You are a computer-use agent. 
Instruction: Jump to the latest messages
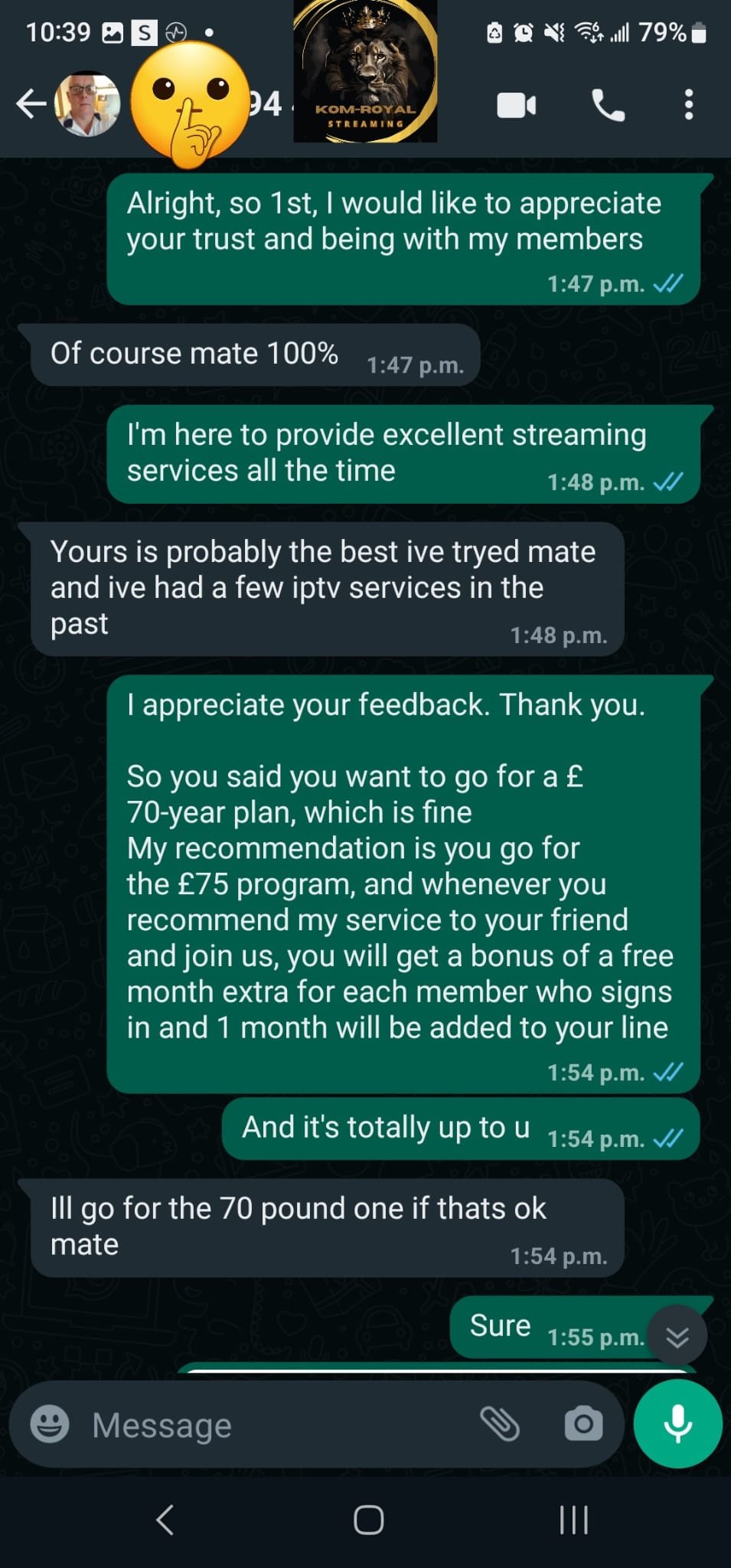click(677, 1336)
